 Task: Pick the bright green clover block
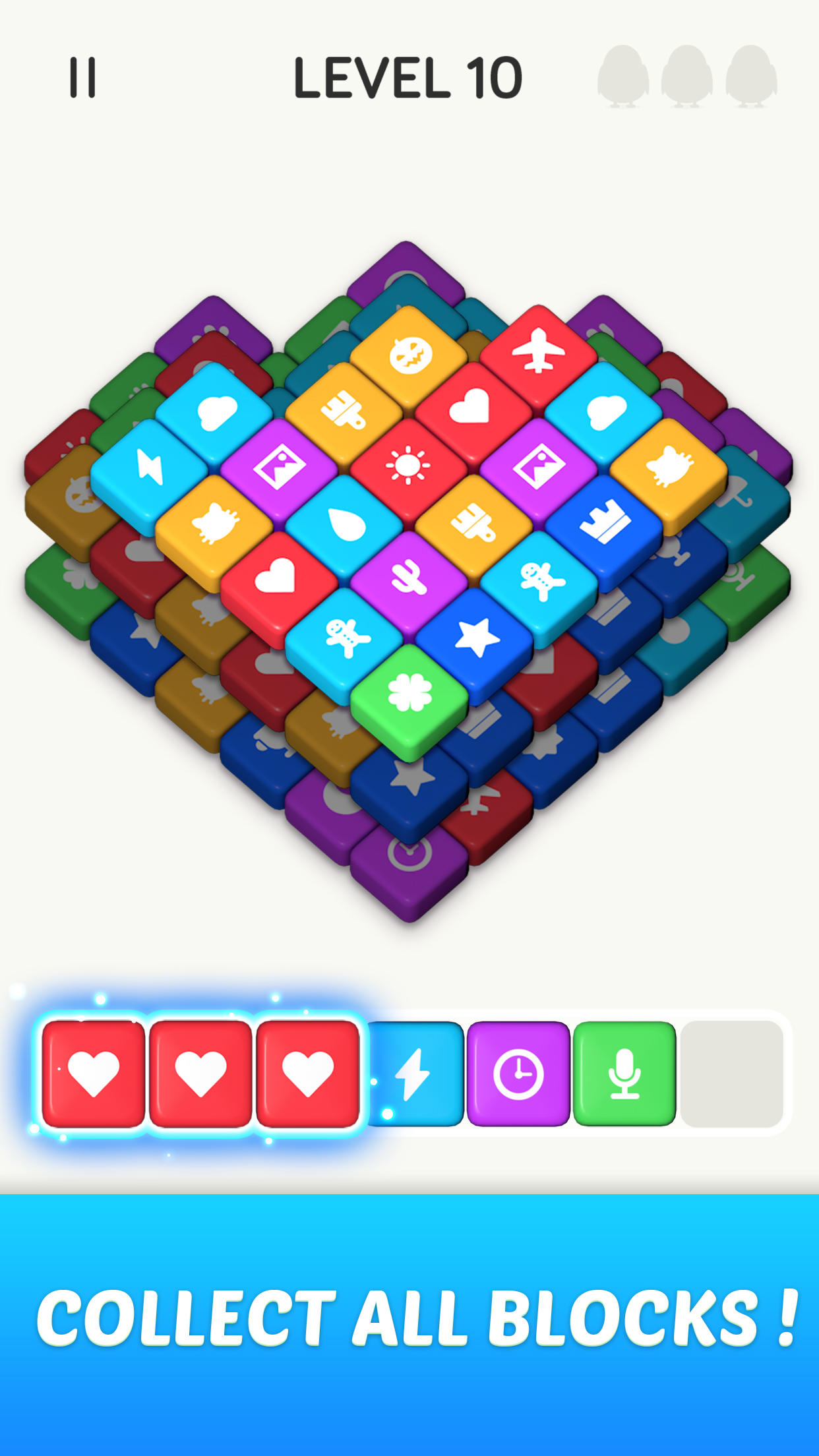pyautogui.click(x=409, y=693)
